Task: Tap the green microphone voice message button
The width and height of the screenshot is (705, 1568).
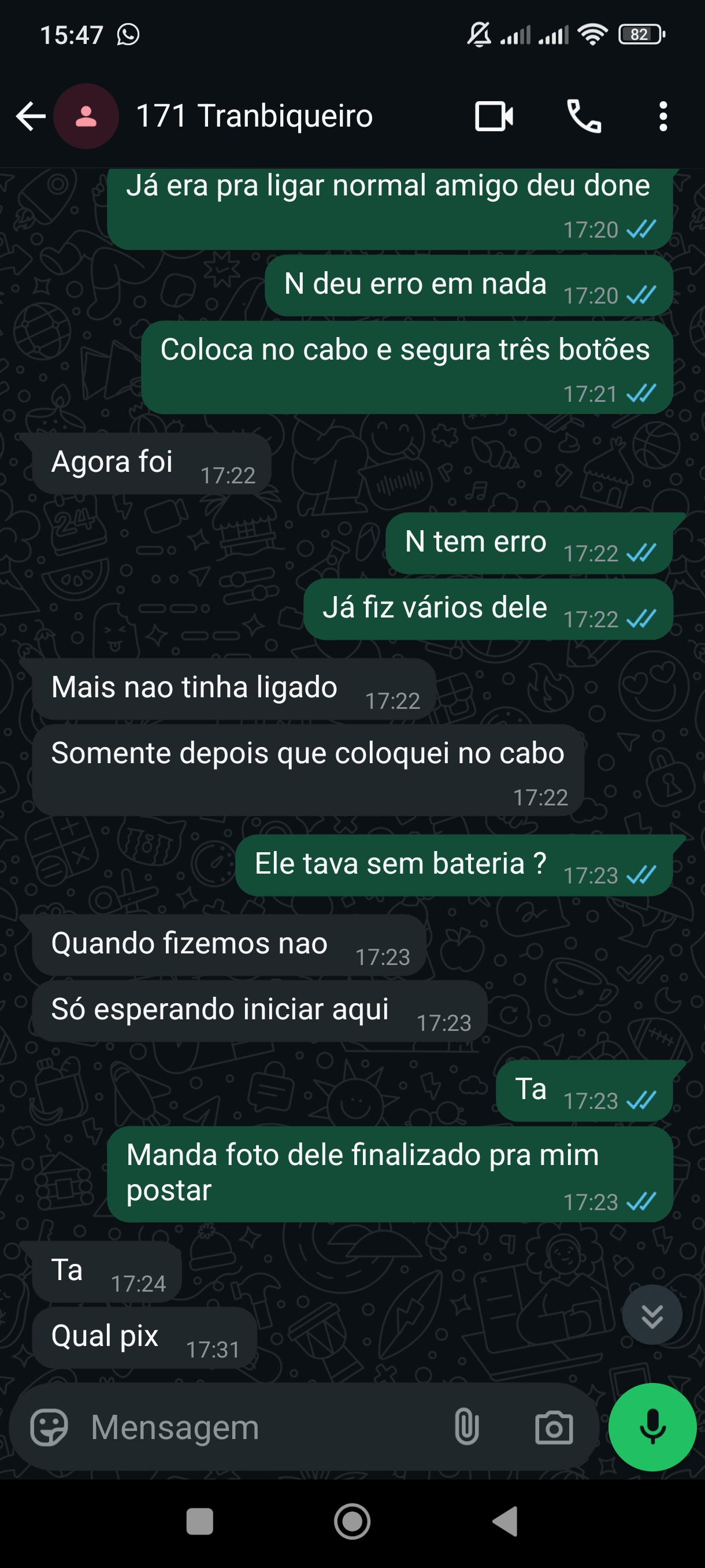Action: [652, 1428]
